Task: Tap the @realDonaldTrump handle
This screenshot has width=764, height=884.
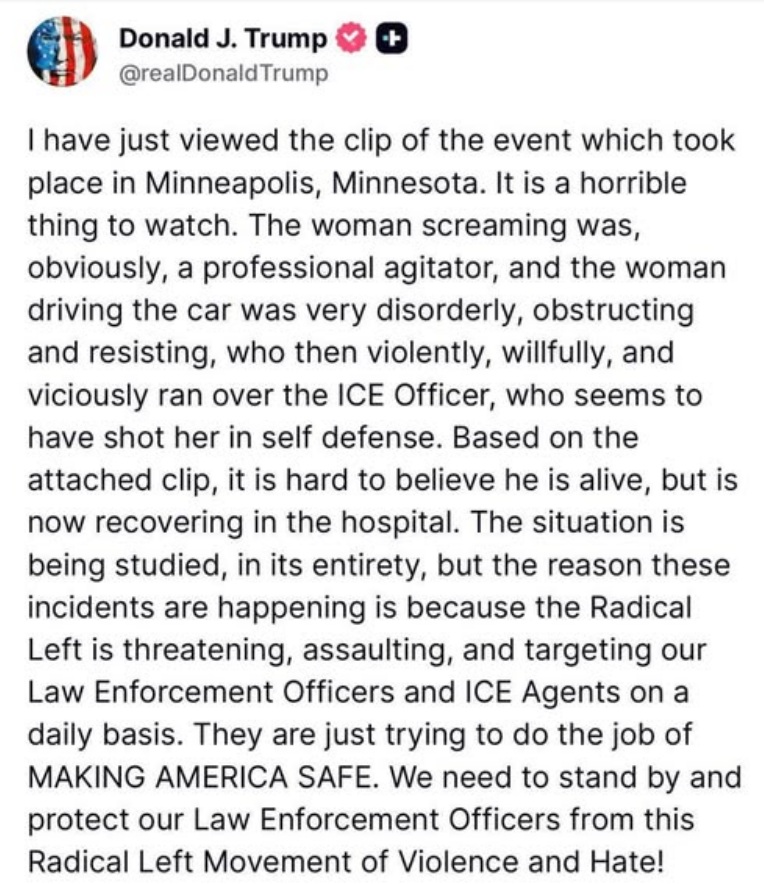Action: pyautogui.click(x=222, y=75)
